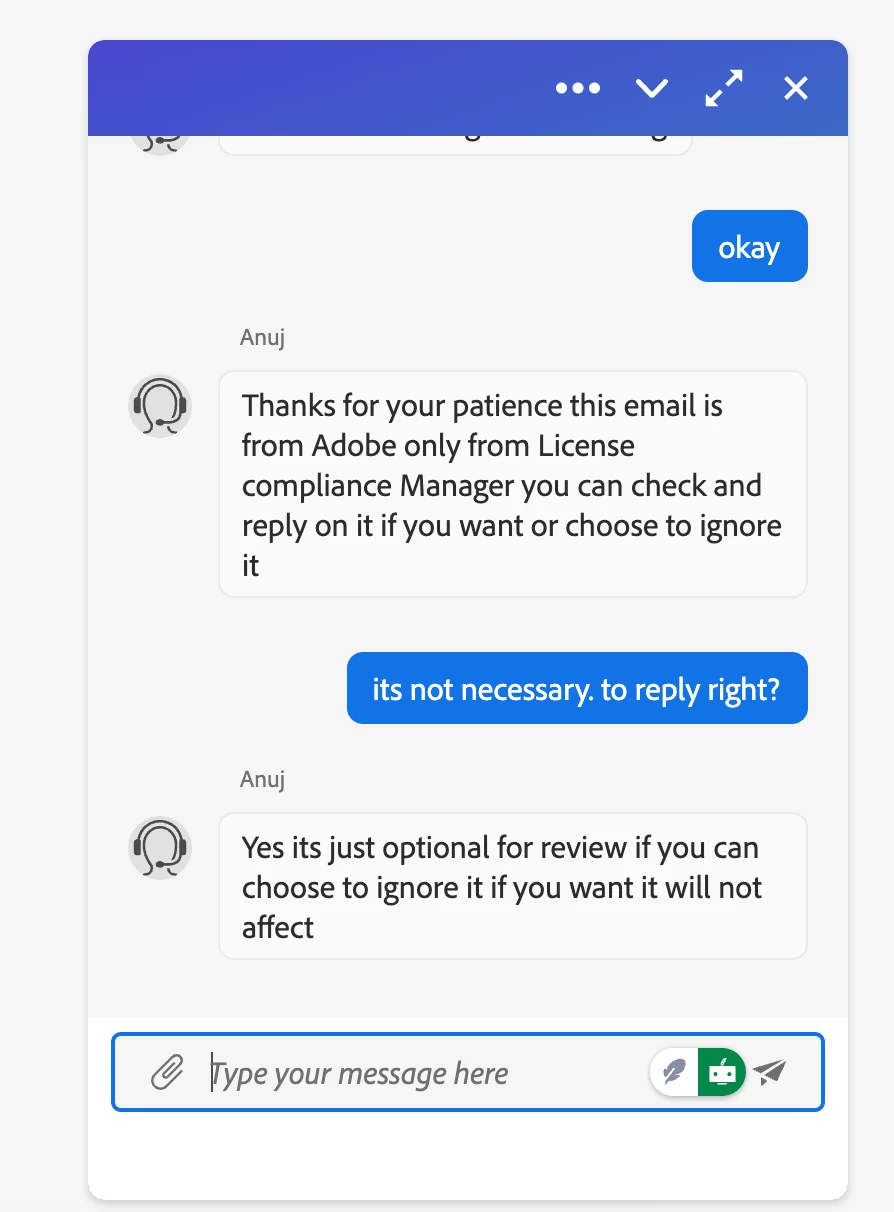The image size is (894, 1212).
Task: Tap the green robot assistant icon
Action: [722, 1073]
